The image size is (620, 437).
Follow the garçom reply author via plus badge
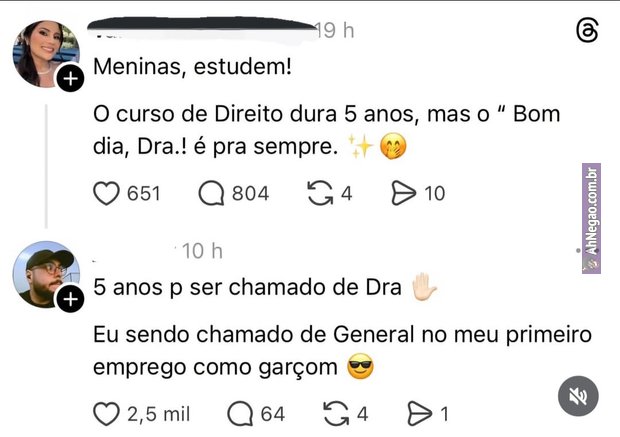coord(70,299)
